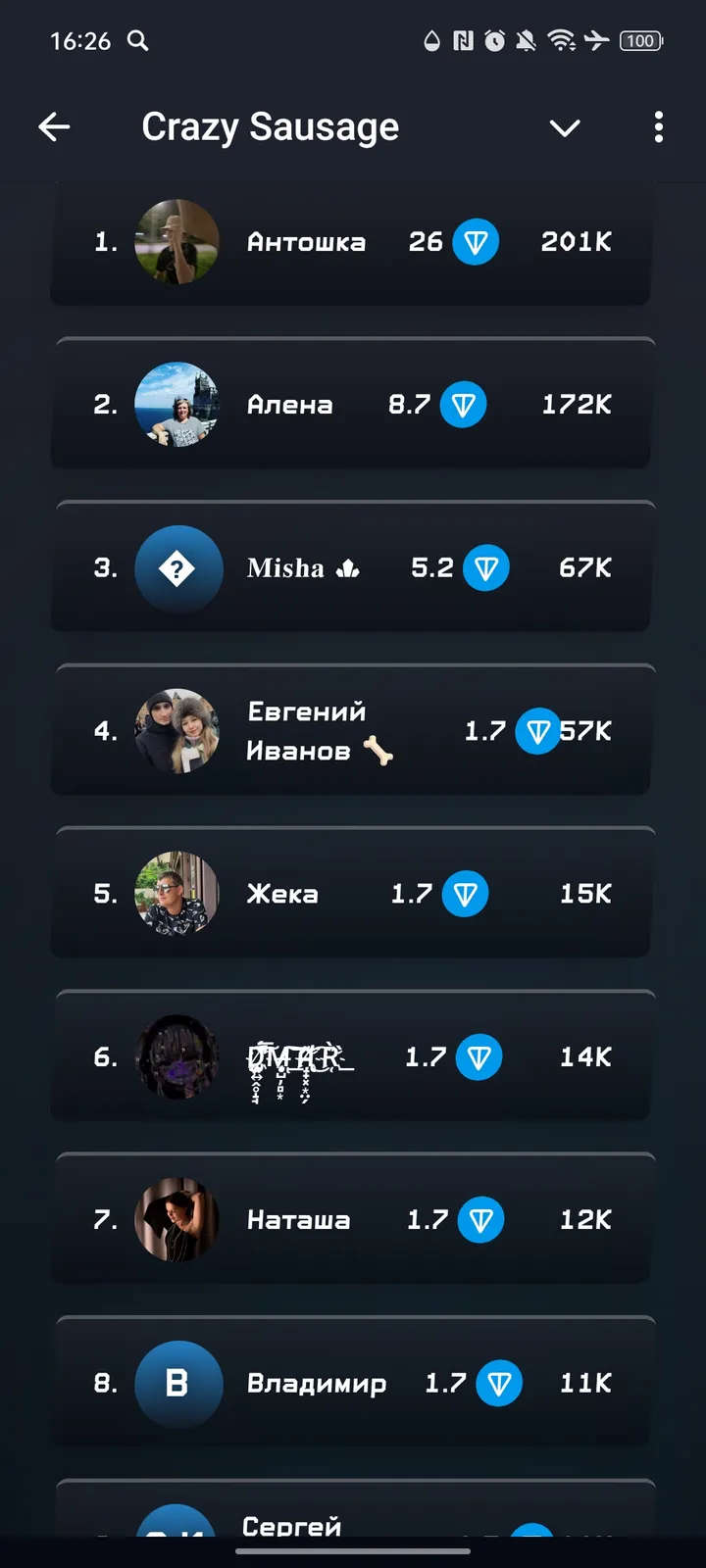The width and height of the screenshot is (706, 1568).
Task: Select Алена's row in the ranking
Action: pyautogui.click(x=351, y=405)
